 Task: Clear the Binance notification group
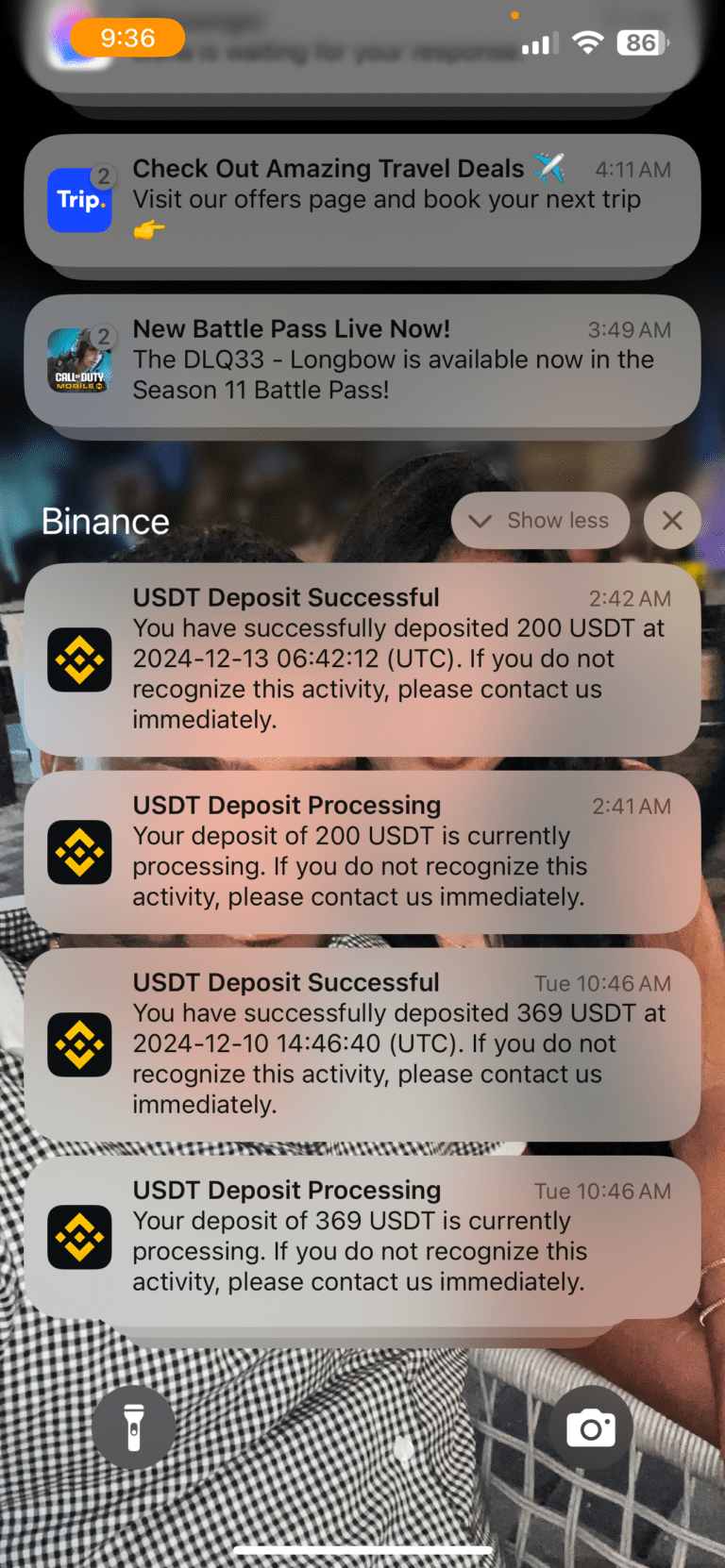(672, 521)
